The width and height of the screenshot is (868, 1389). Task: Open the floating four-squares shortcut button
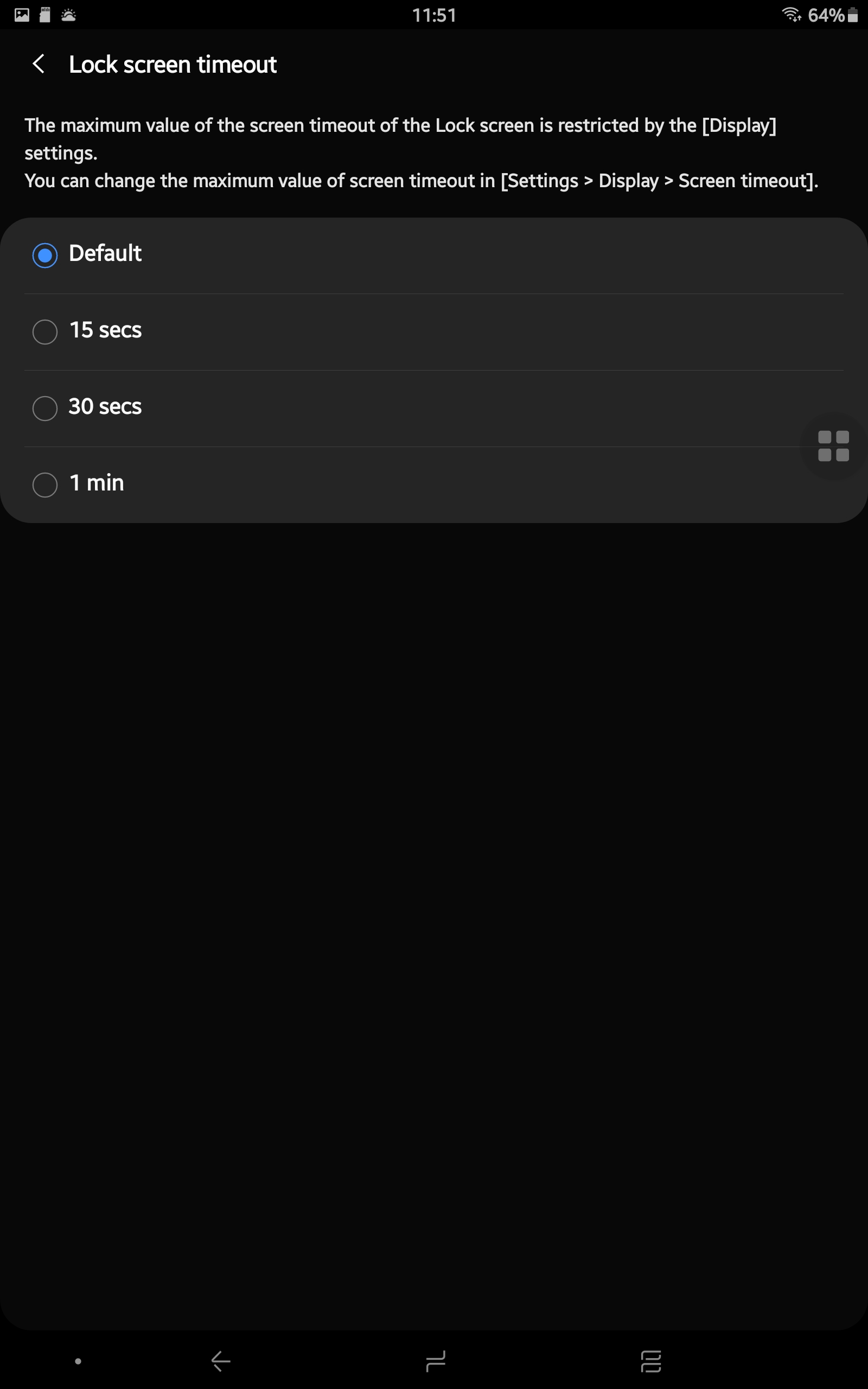(833, 446)
